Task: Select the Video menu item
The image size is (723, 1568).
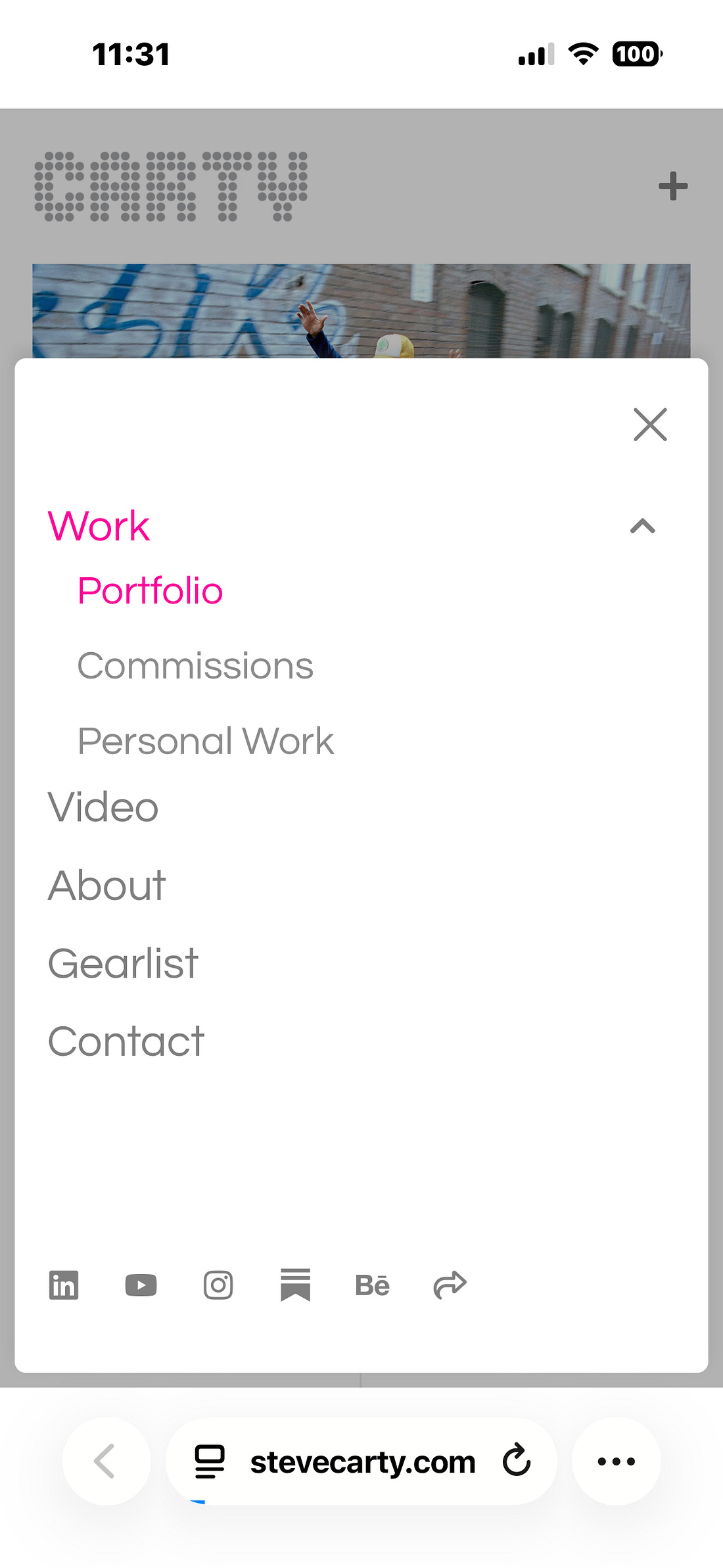Action: click(103, 807)
